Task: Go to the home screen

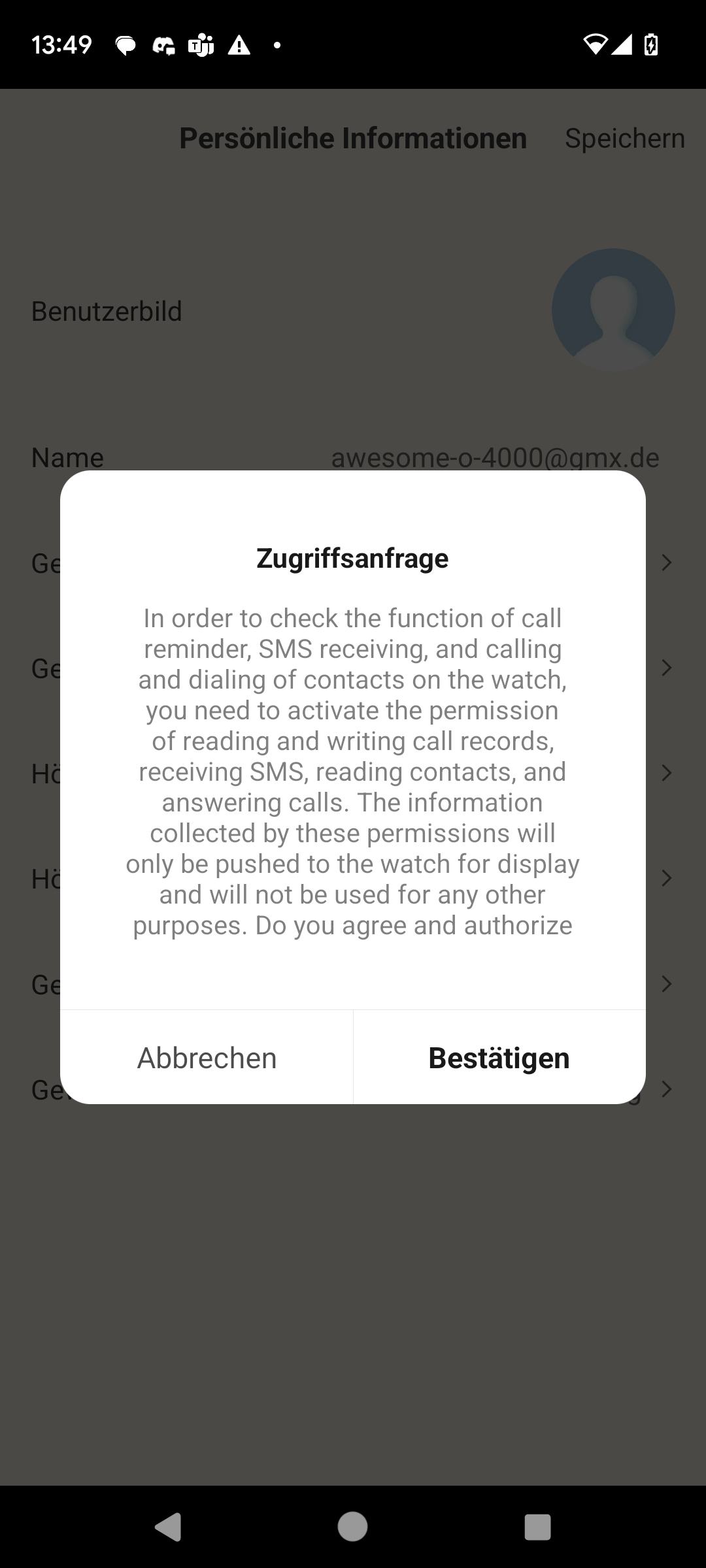Action: 352,1527
